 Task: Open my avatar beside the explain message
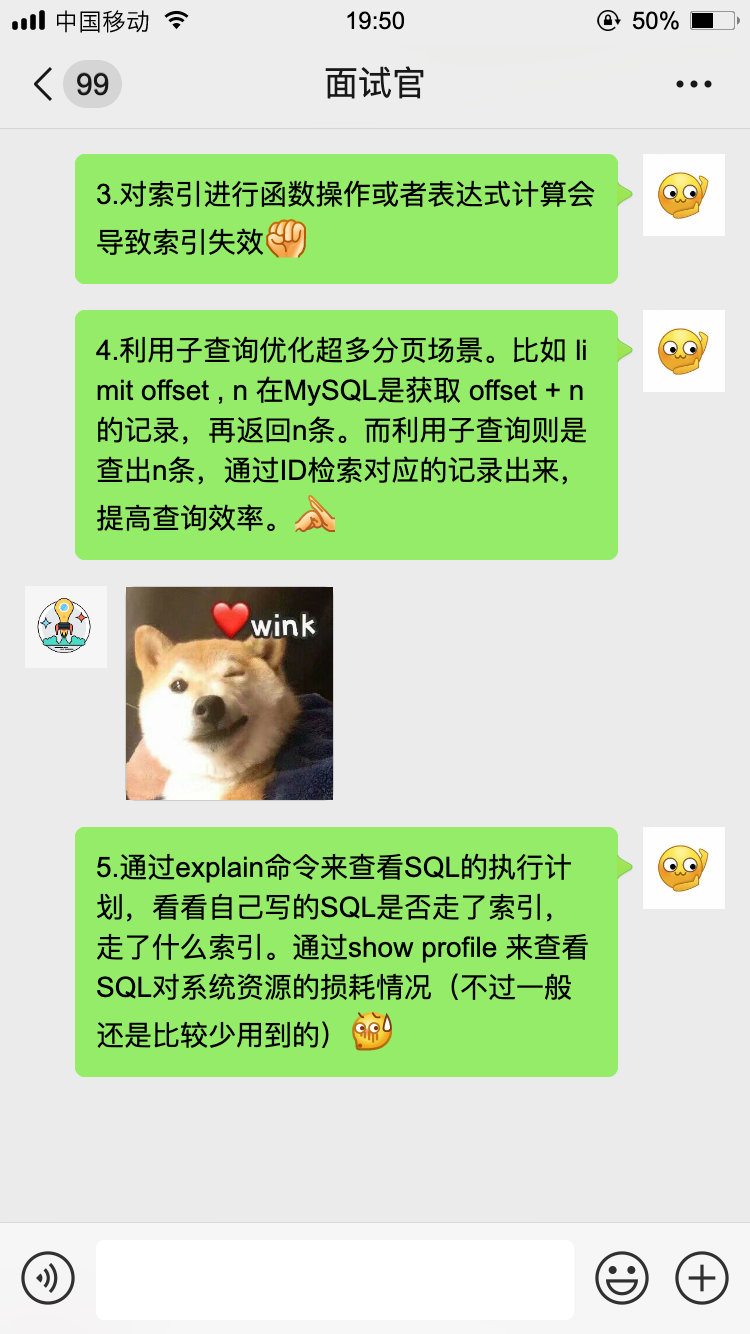pyautogui.click(x=683, y=867)
